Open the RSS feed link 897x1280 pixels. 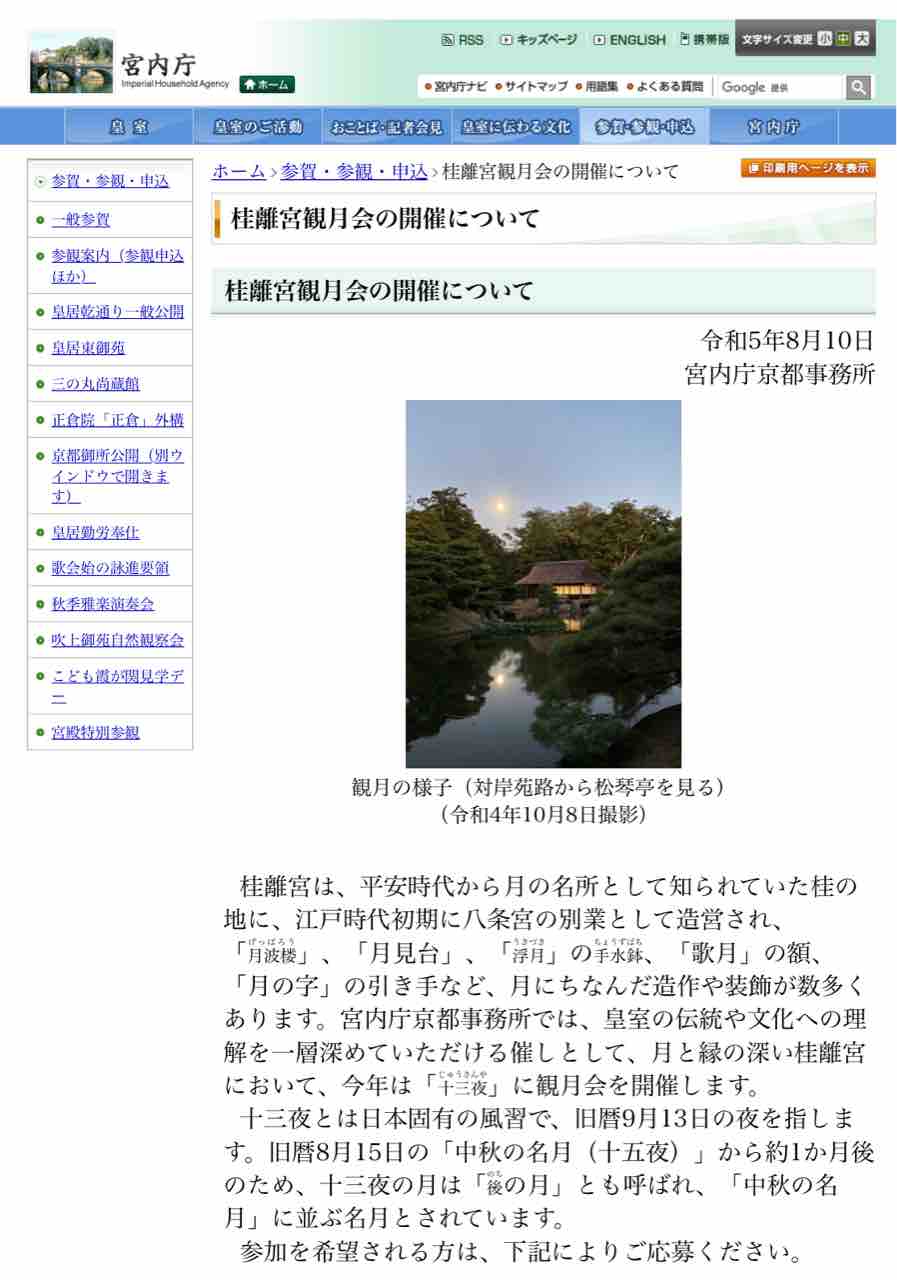point(463,40)
